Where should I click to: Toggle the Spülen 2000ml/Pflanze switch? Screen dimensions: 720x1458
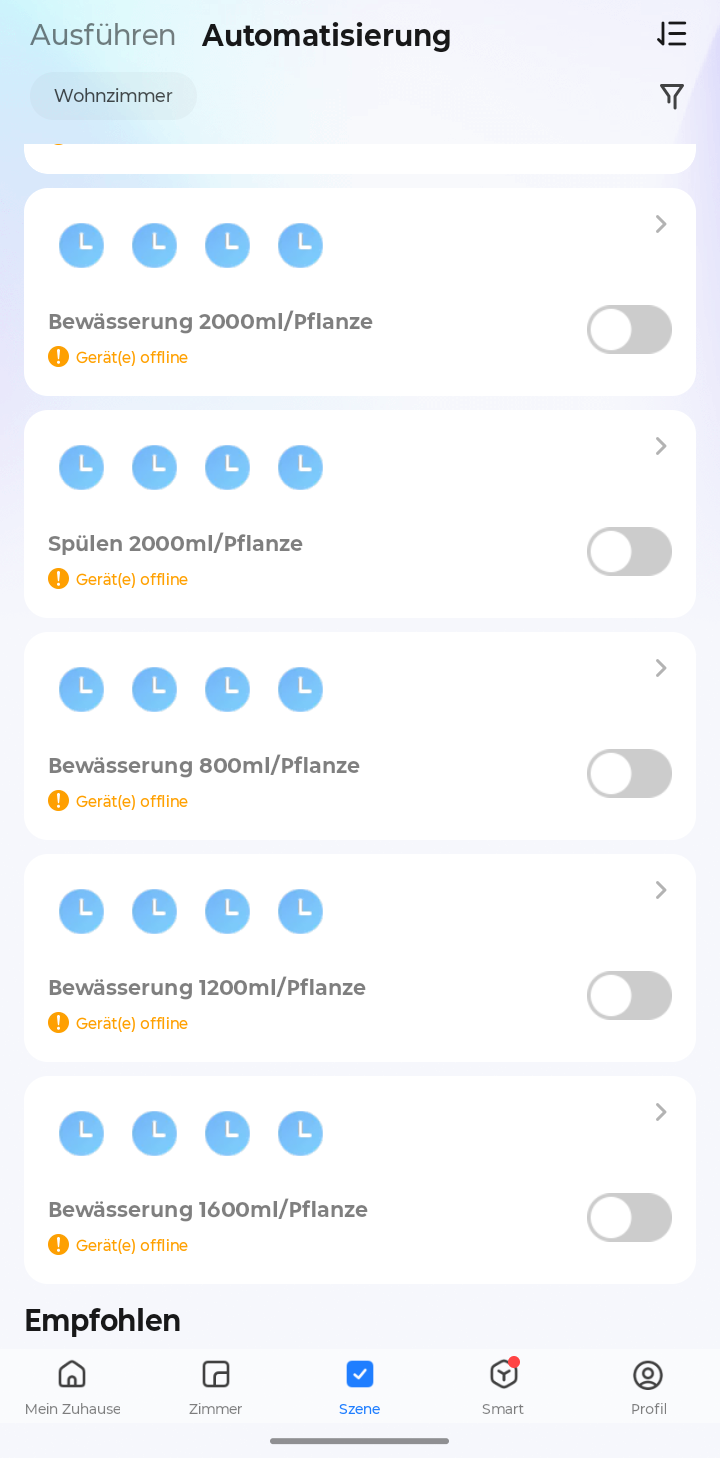tap(629, 551)
